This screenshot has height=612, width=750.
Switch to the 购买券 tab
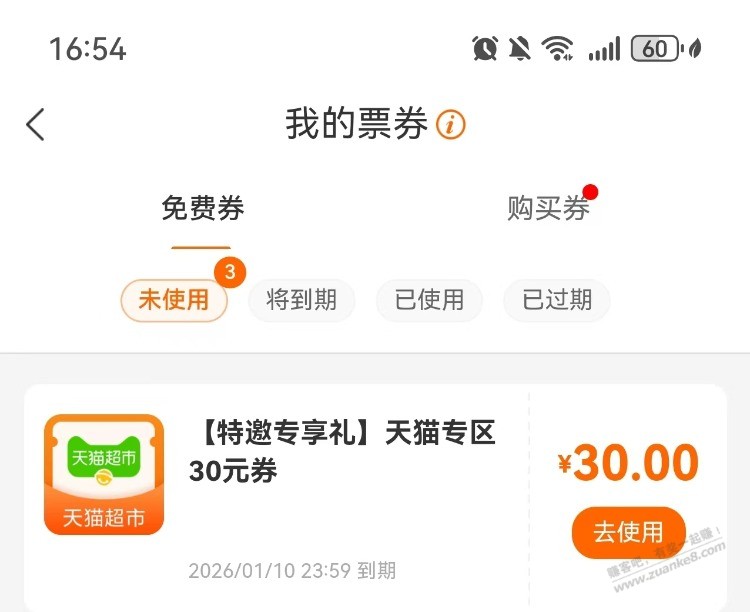click(x=548, y=209)
